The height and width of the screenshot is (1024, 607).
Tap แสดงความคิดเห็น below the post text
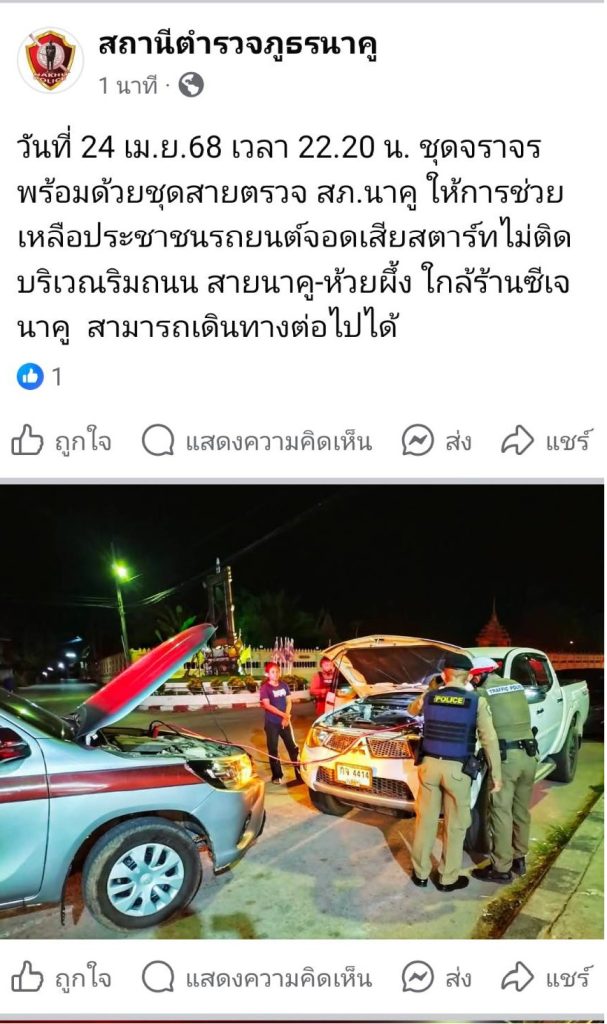[x=257, y=440]
